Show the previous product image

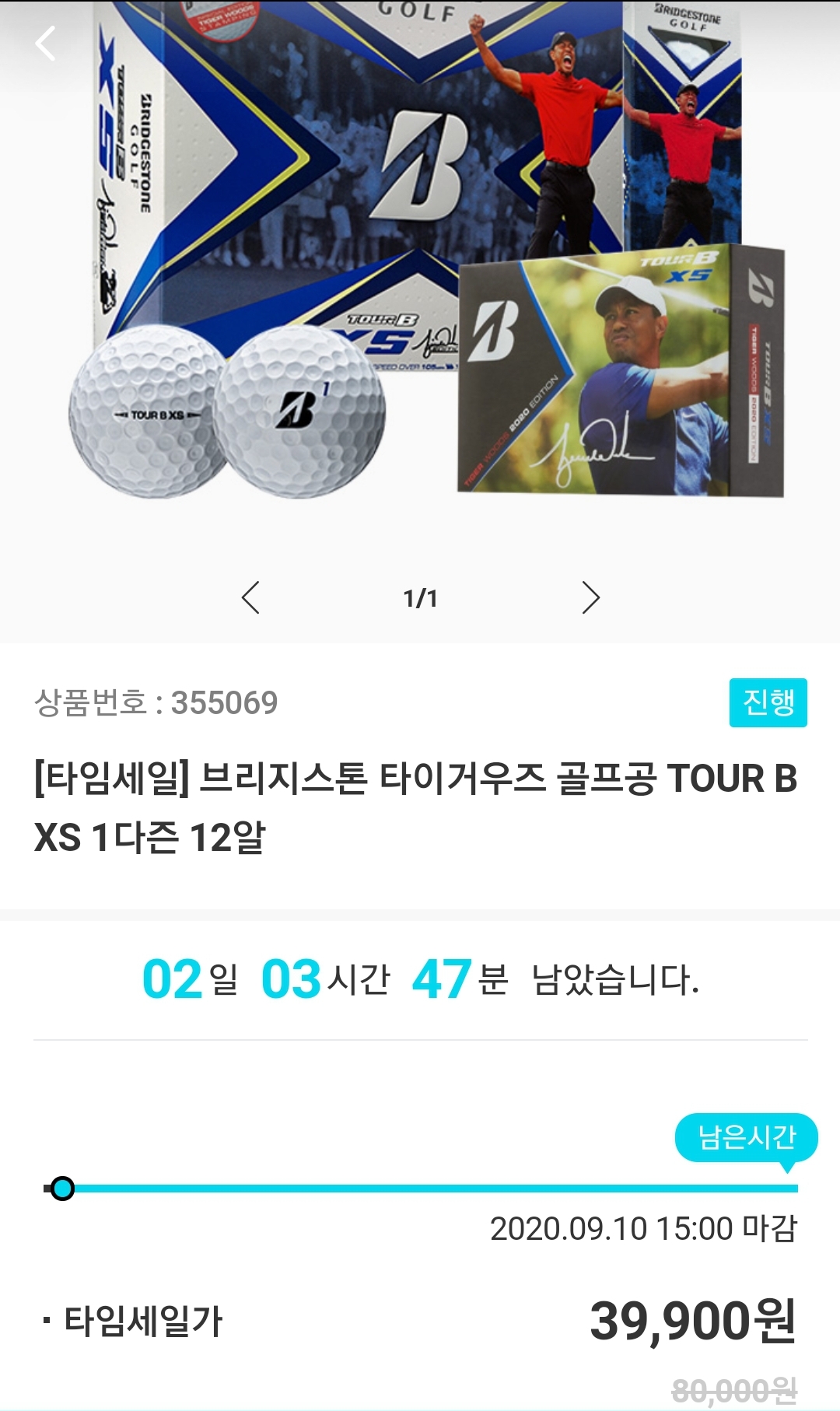tap(250, 597)
